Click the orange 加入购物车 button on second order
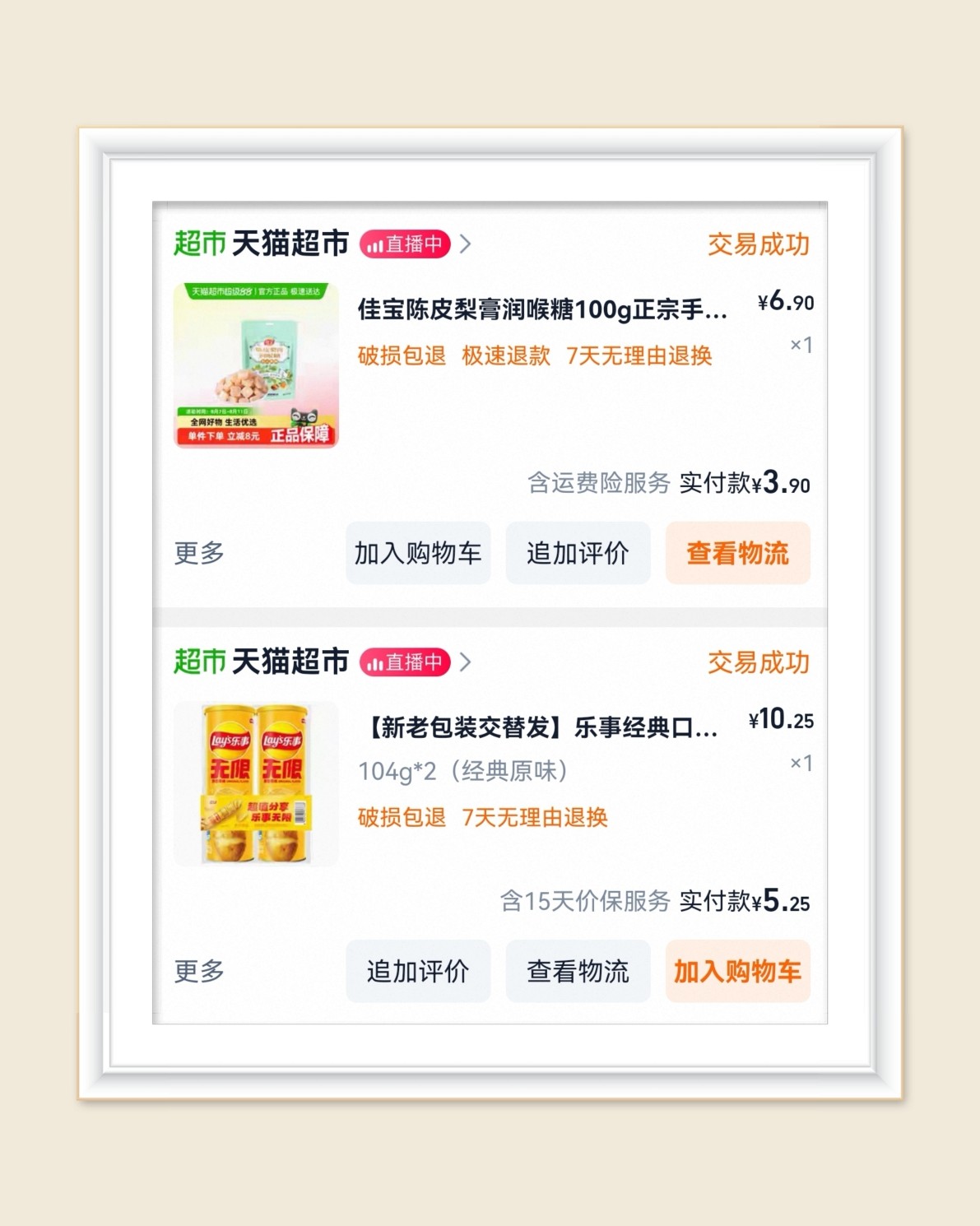 [737, 971]
